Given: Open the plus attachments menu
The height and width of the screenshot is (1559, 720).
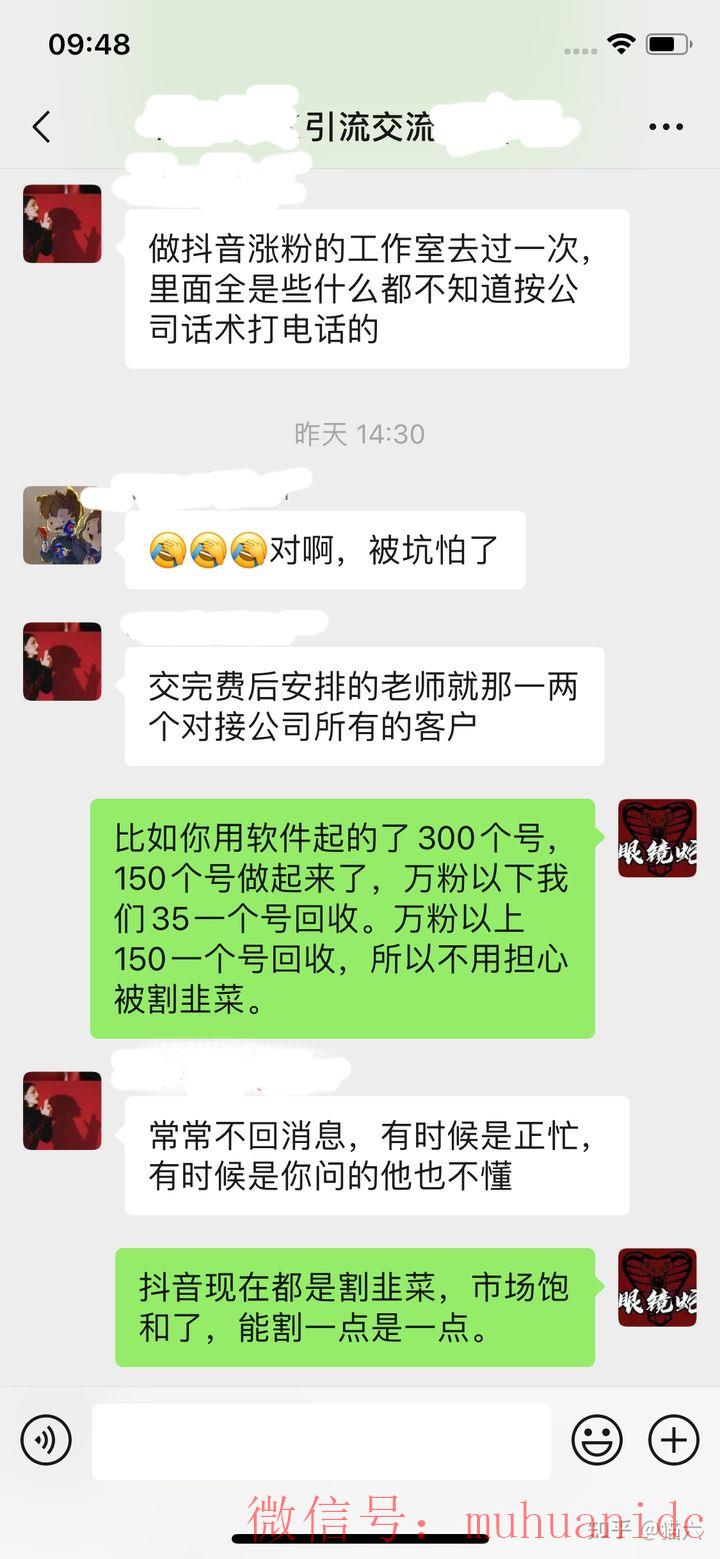Looking at the screenshot, I should (x=674, y=1441).
